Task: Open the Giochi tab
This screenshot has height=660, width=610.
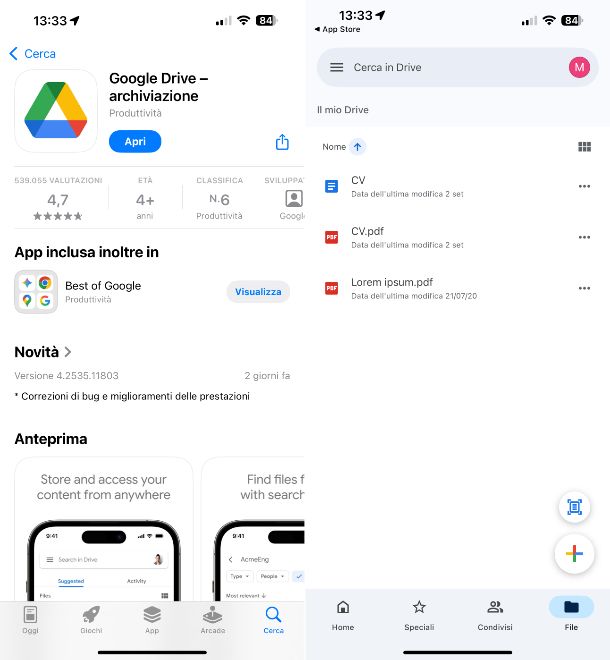Action: 91,619
